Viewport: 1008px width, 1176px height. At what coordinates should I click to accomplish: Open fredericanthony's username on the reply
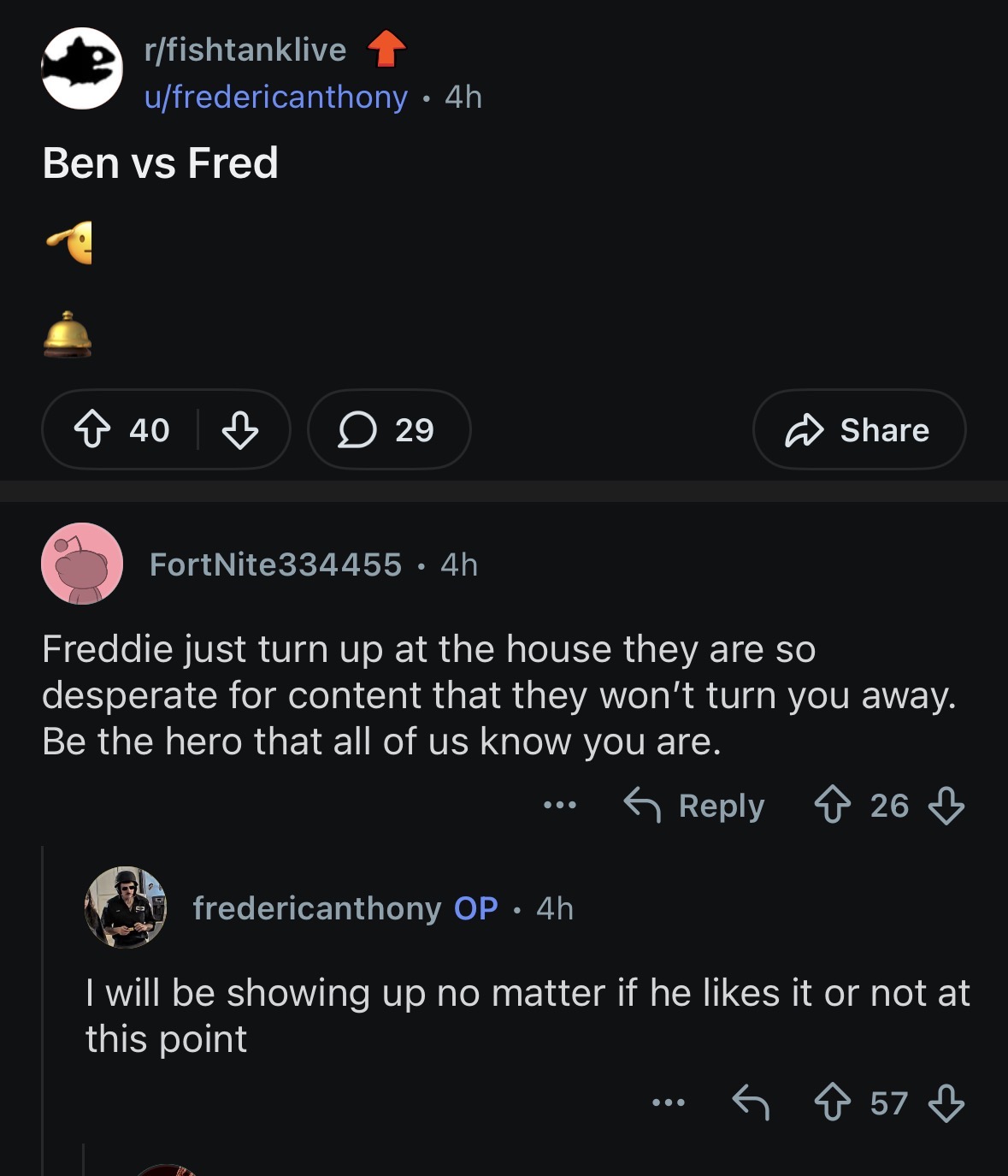tap(317, 908)
